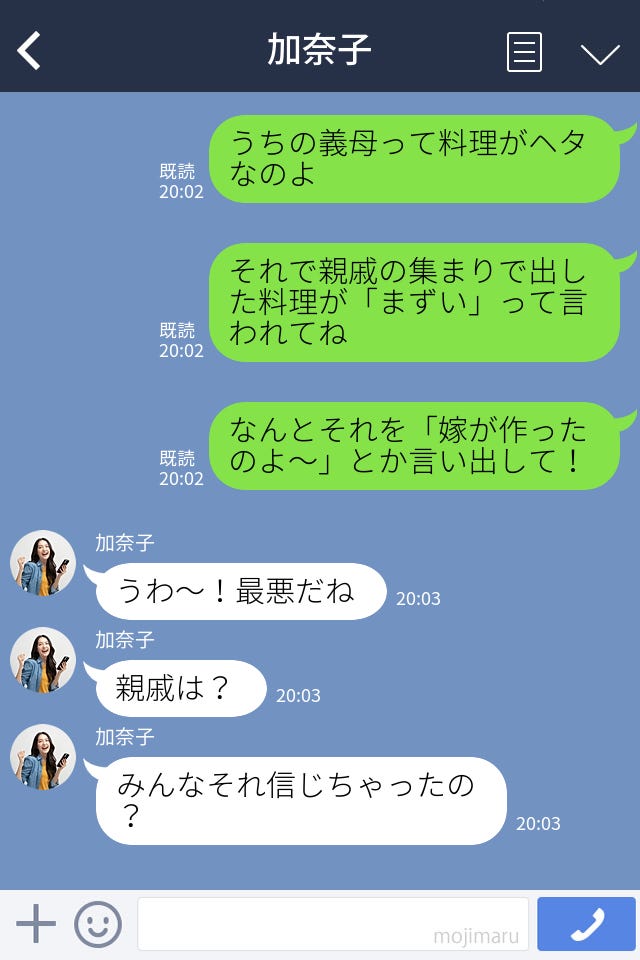Image resolution: width=640 pixels, height=960 pixels.
Task: Open the notes icon in the header
Action: click(524, 52)
